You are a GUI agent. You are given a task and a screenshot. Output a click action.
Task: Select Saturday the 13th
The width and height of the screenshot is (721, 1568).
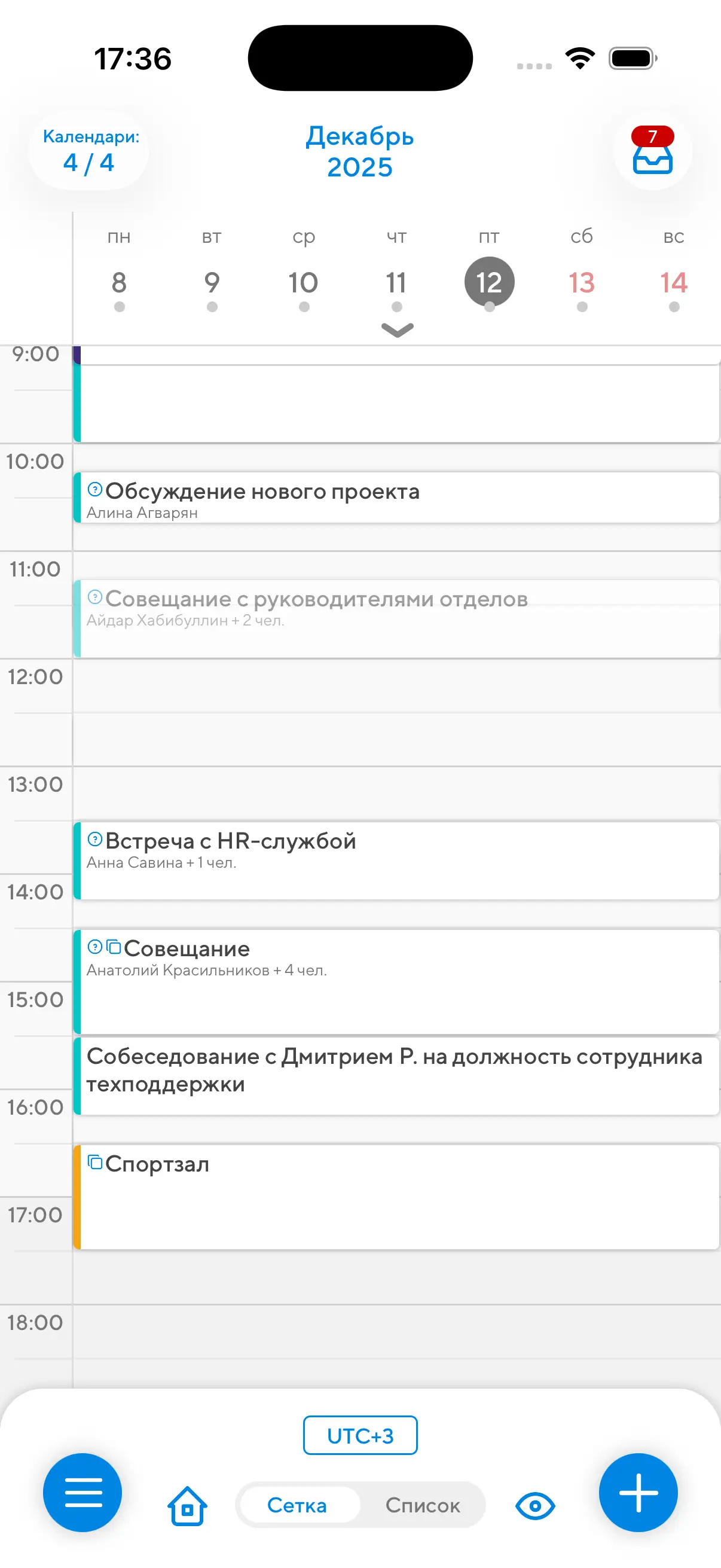[582, 283]
